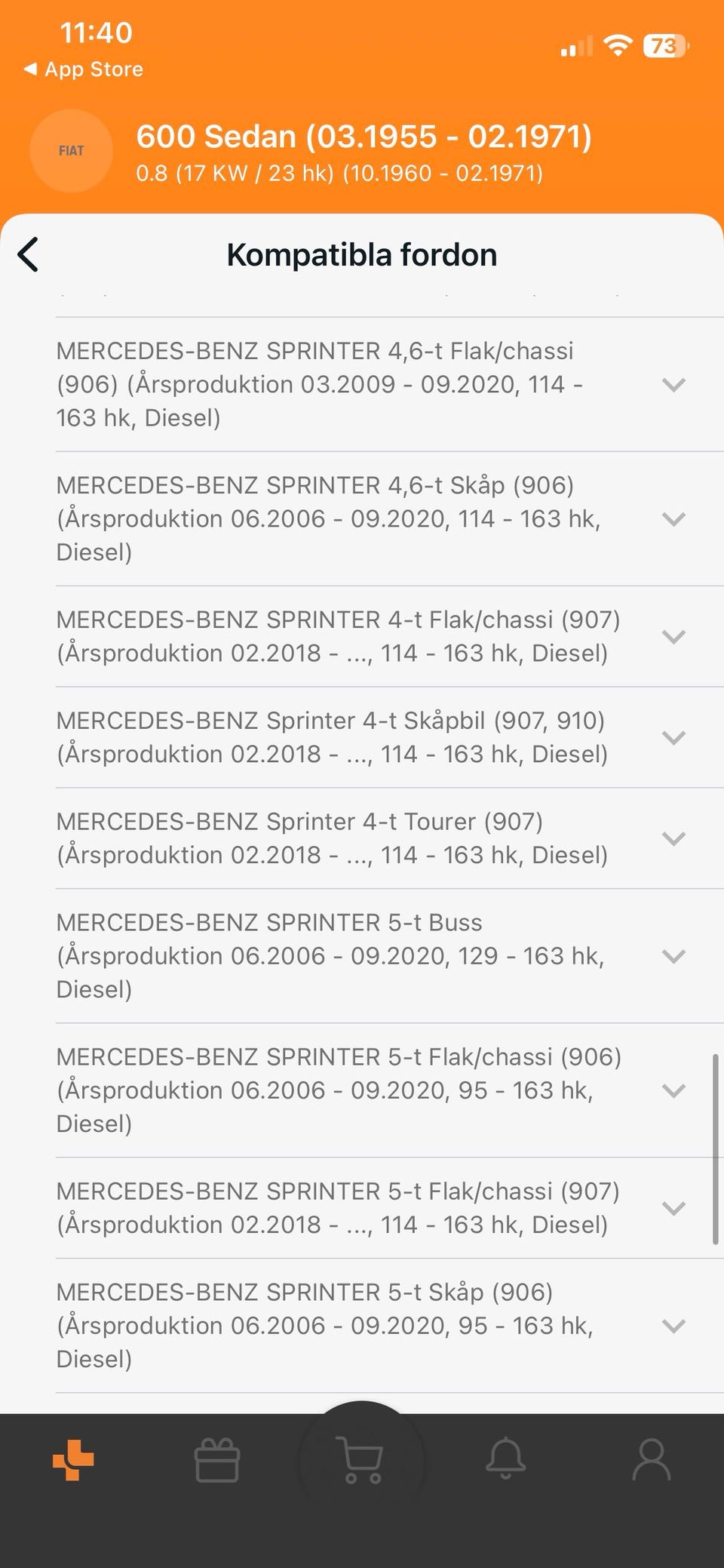Expand SPRINTER 4,6-t Flak/chassi (906) row

coord(673,384)
